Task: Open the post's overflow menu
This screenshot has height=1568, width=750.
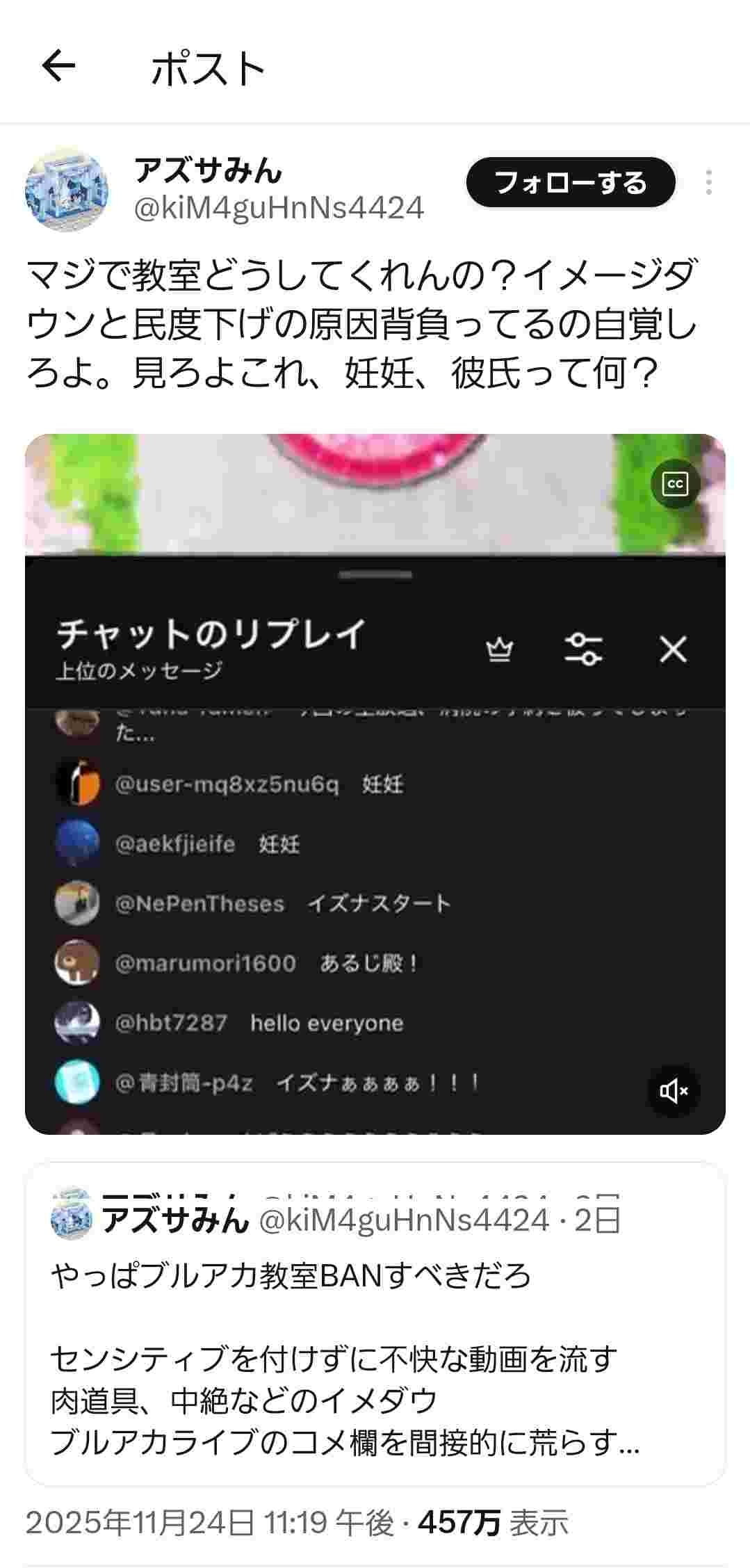Action: coord(708,182)
